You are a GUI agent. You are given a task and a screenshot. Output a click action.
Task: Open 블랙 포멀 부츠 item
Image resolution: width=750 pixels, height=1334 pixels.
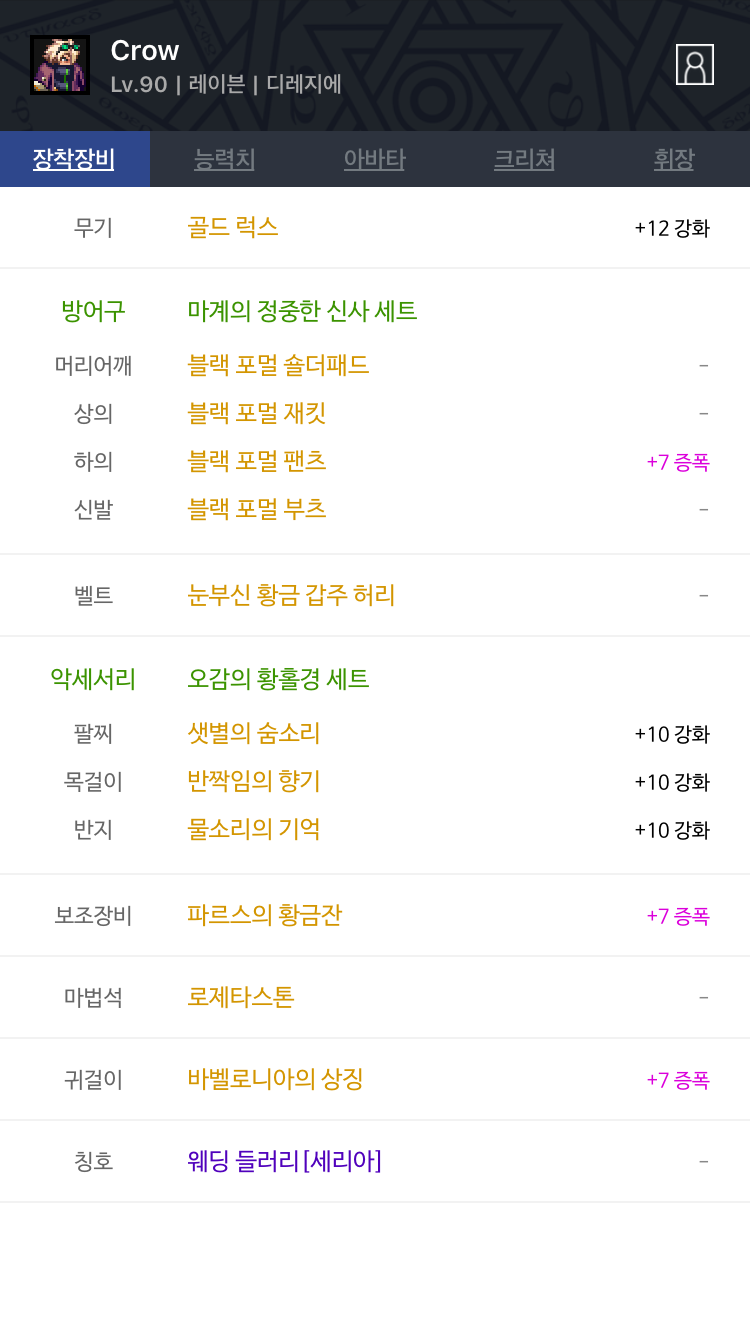[x=257, y=509]
